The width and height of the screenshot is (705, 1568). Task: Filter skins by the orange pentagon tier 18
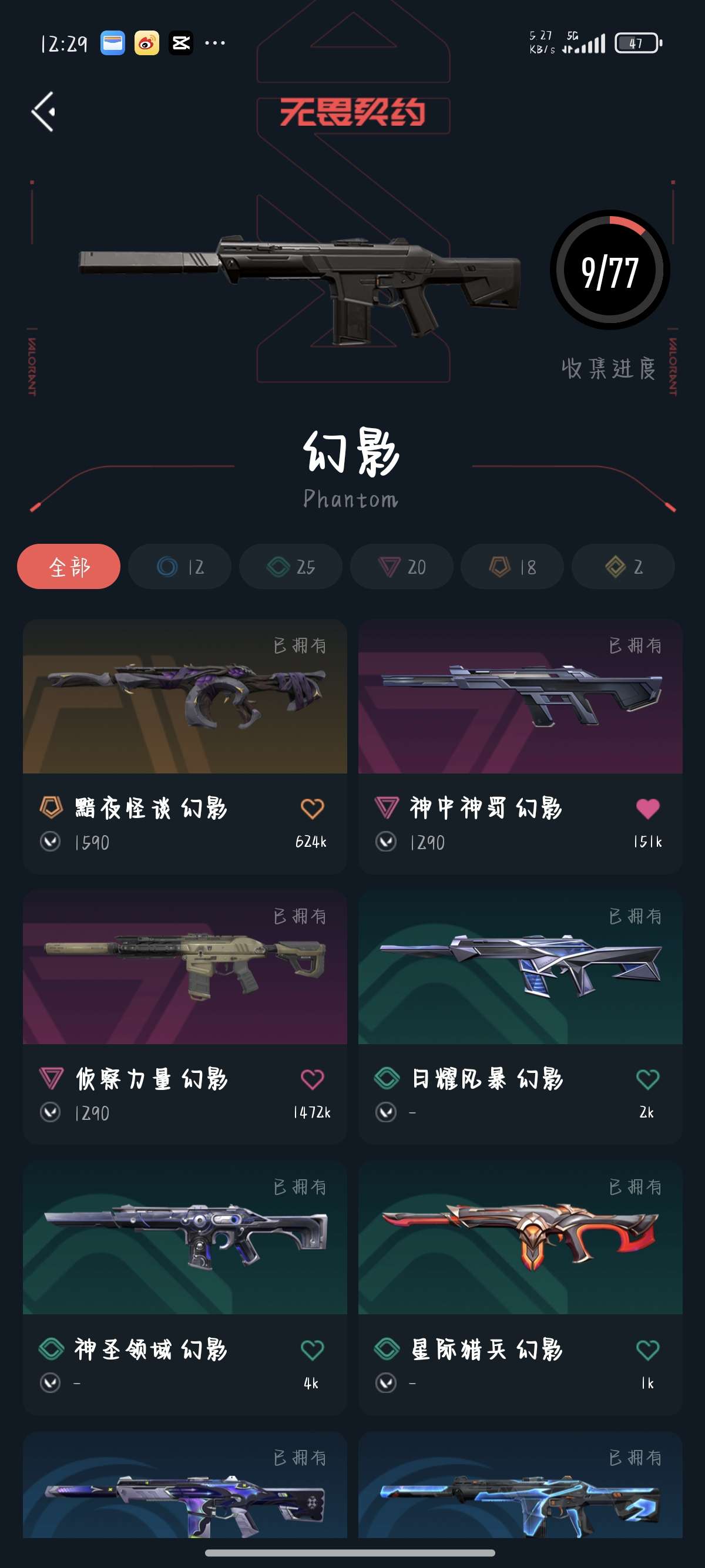pyautogui.click(x=512, y=566)
